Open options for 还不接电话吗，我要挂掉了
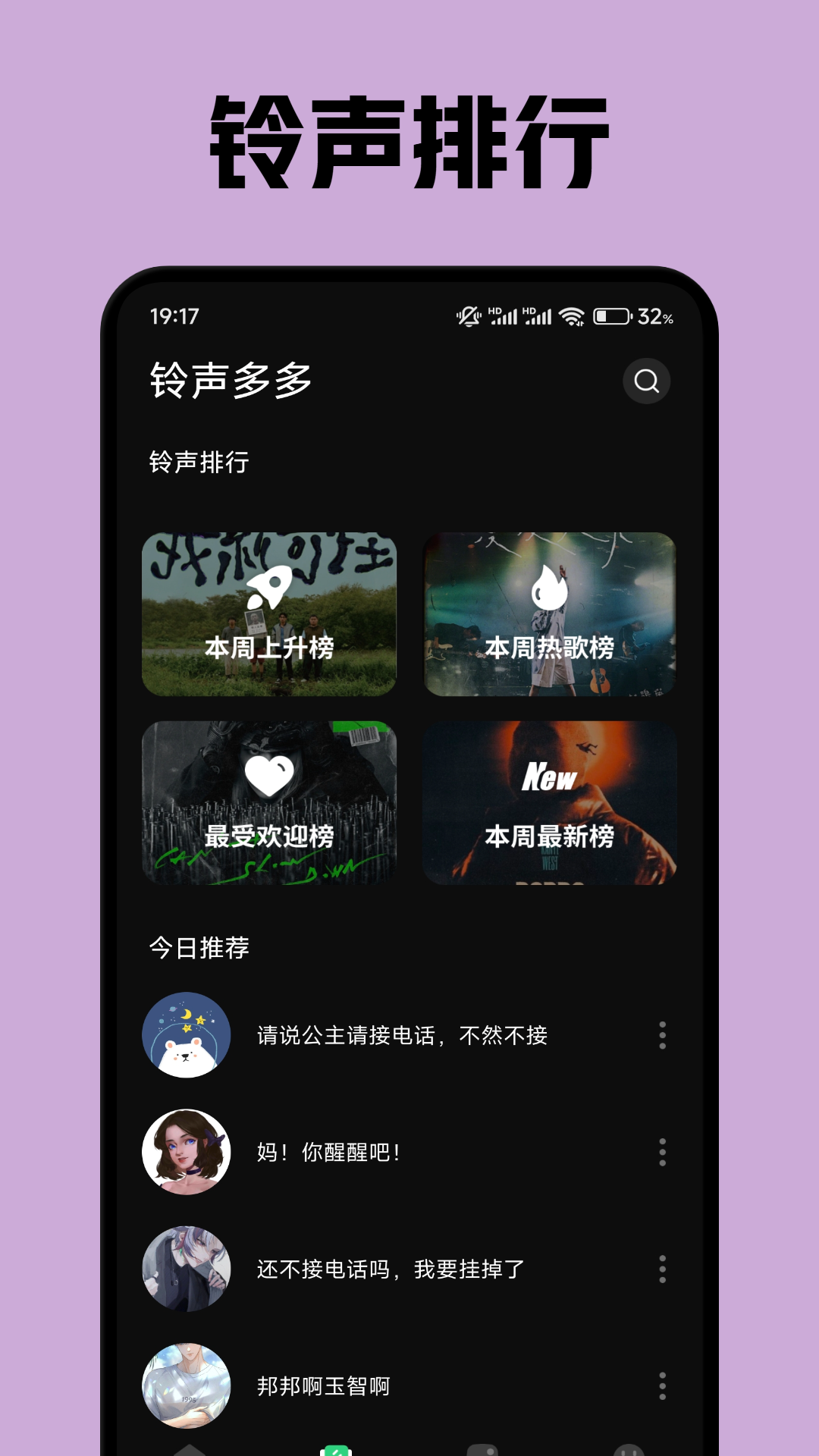819x1456 pixels. click(662, 1270)
